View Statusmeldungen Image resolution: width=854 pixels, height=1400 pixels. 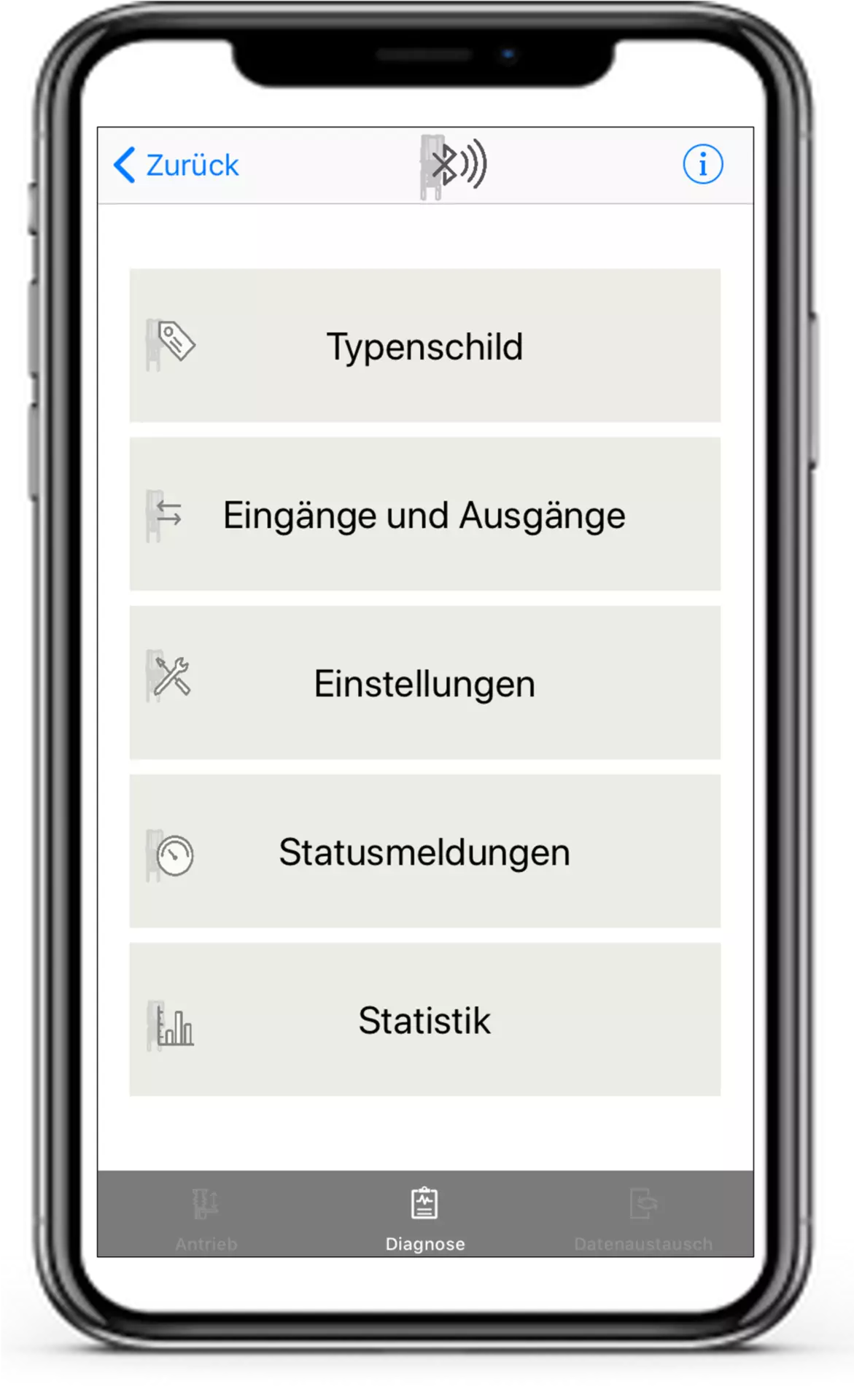pos(424,851)
